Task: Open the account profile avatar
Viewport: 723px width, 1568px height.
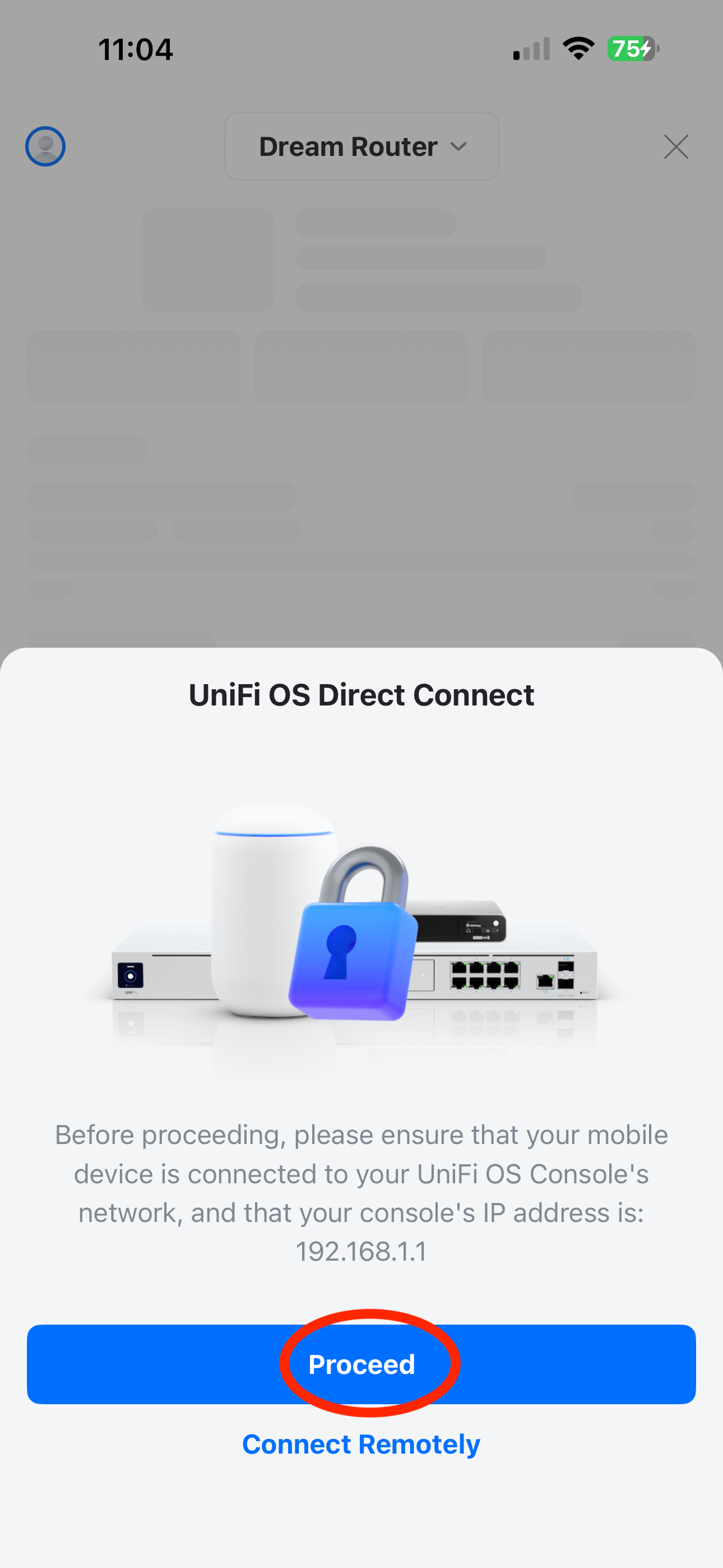Action: click(x=45, y=146)
